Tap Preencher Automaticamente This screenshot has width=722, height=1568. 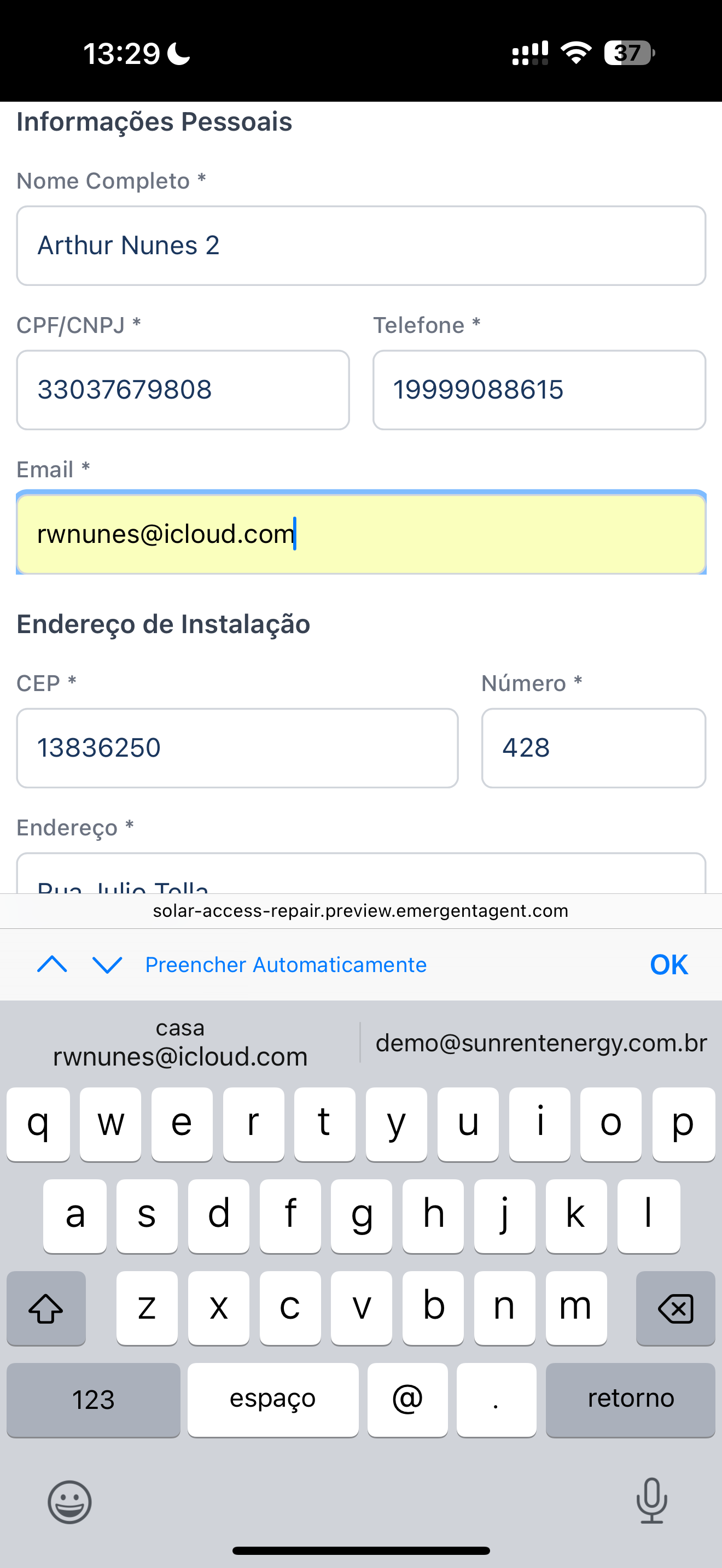tap(286, 964)
